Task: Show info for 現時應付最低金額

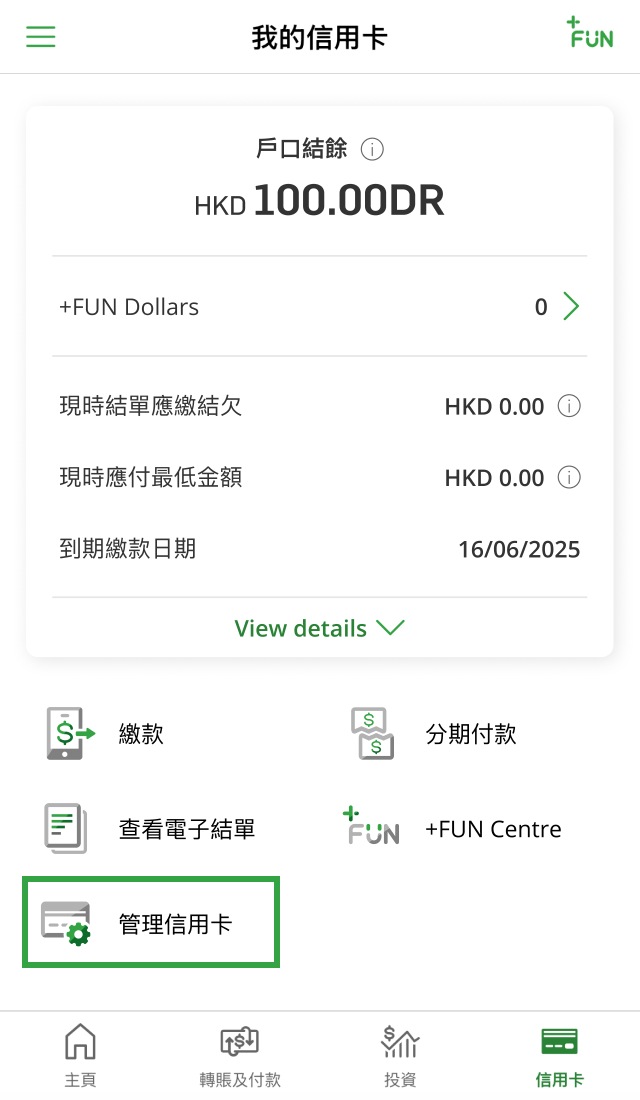Action: [x=569, y=478]
